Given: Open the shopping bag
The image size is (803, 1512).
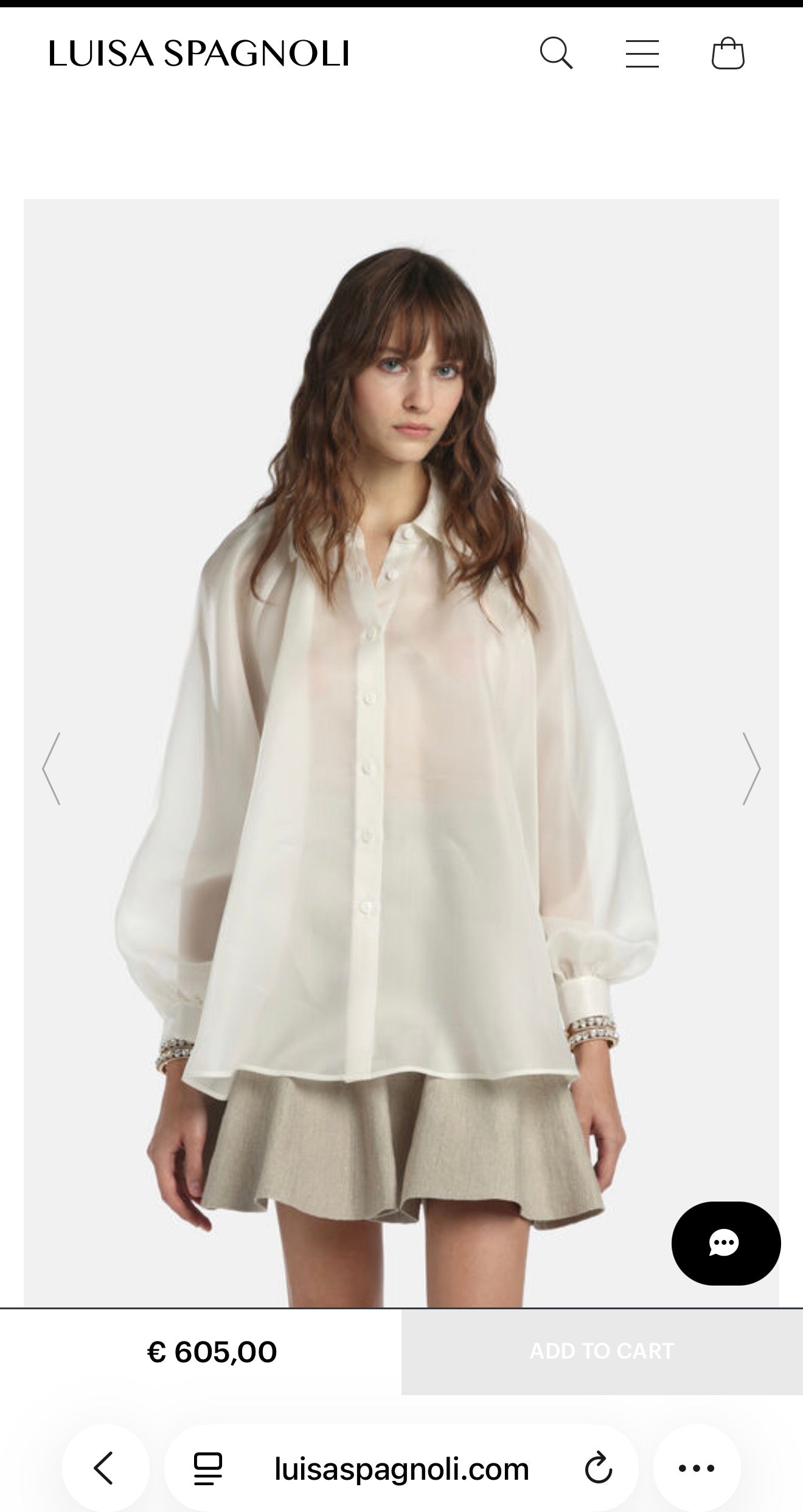Looking at the screenshot, I should pos(728,54).
